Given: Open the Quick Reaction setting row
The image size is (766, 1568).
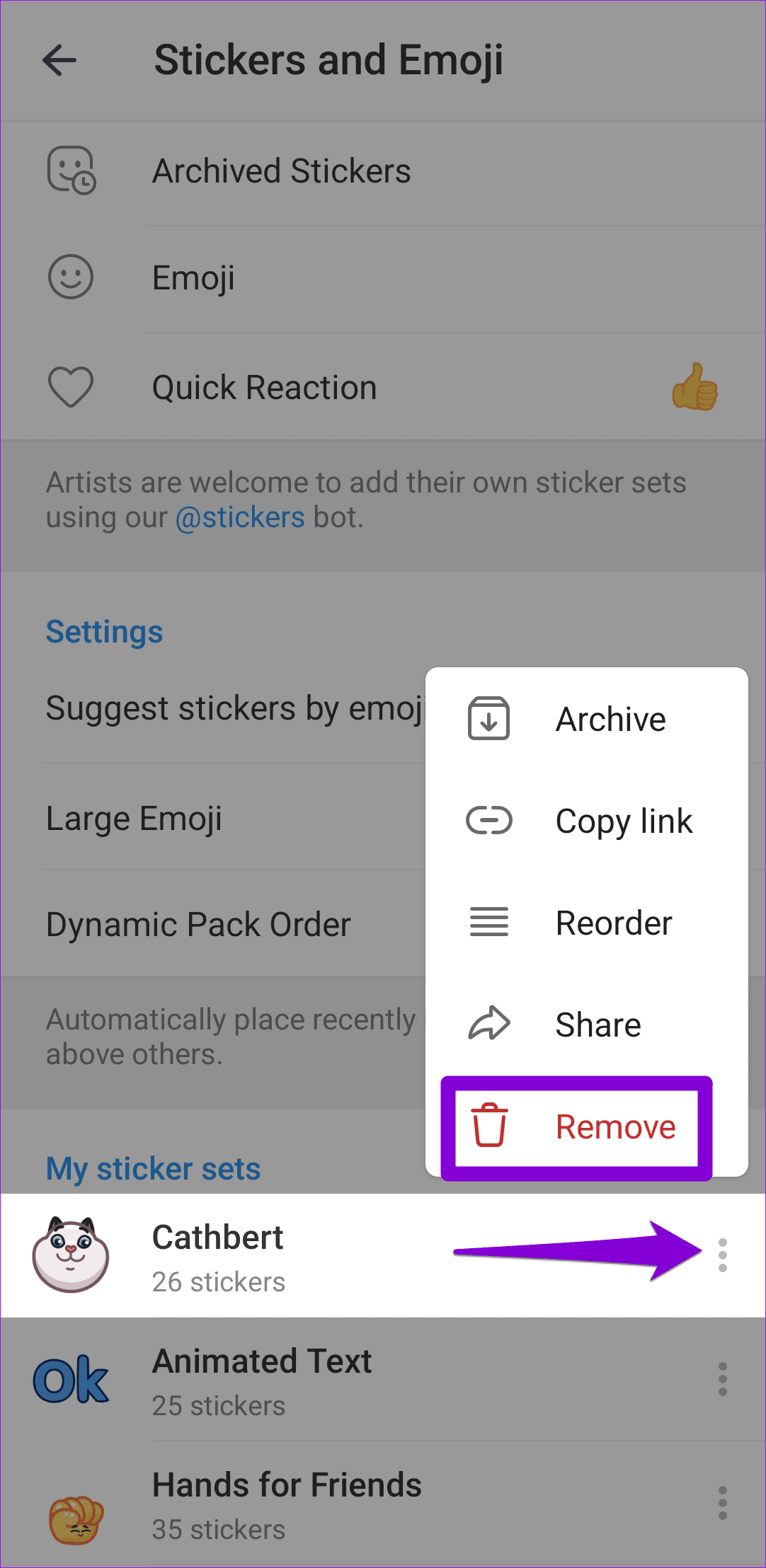Looking at the screenshot, I should [x=263, y=386].
